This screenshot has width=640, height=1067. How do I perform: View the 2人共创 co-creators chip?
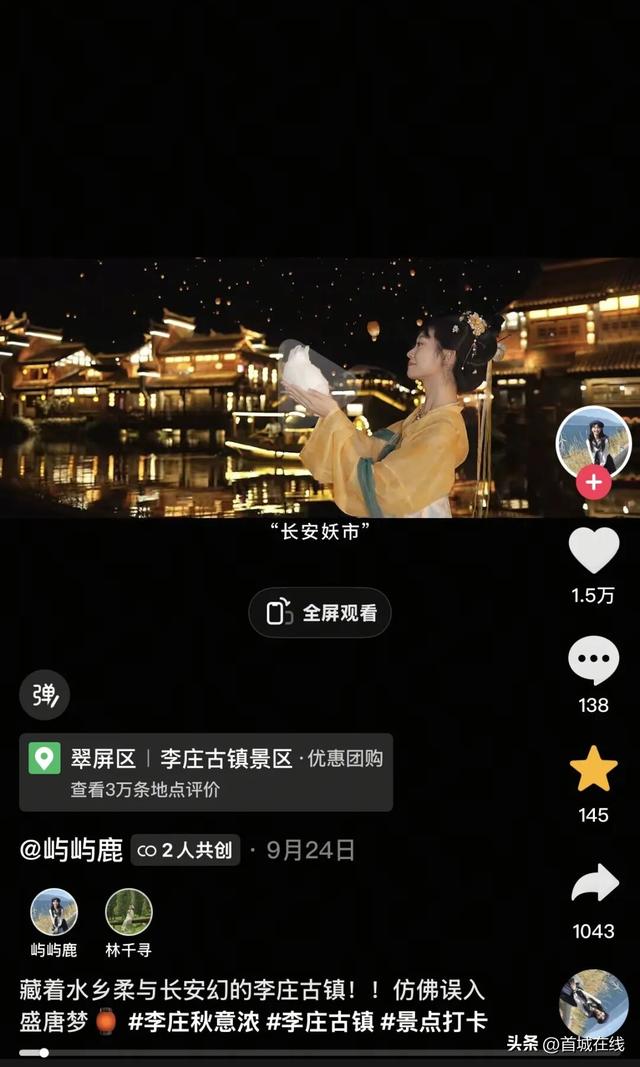pos(185,850)
